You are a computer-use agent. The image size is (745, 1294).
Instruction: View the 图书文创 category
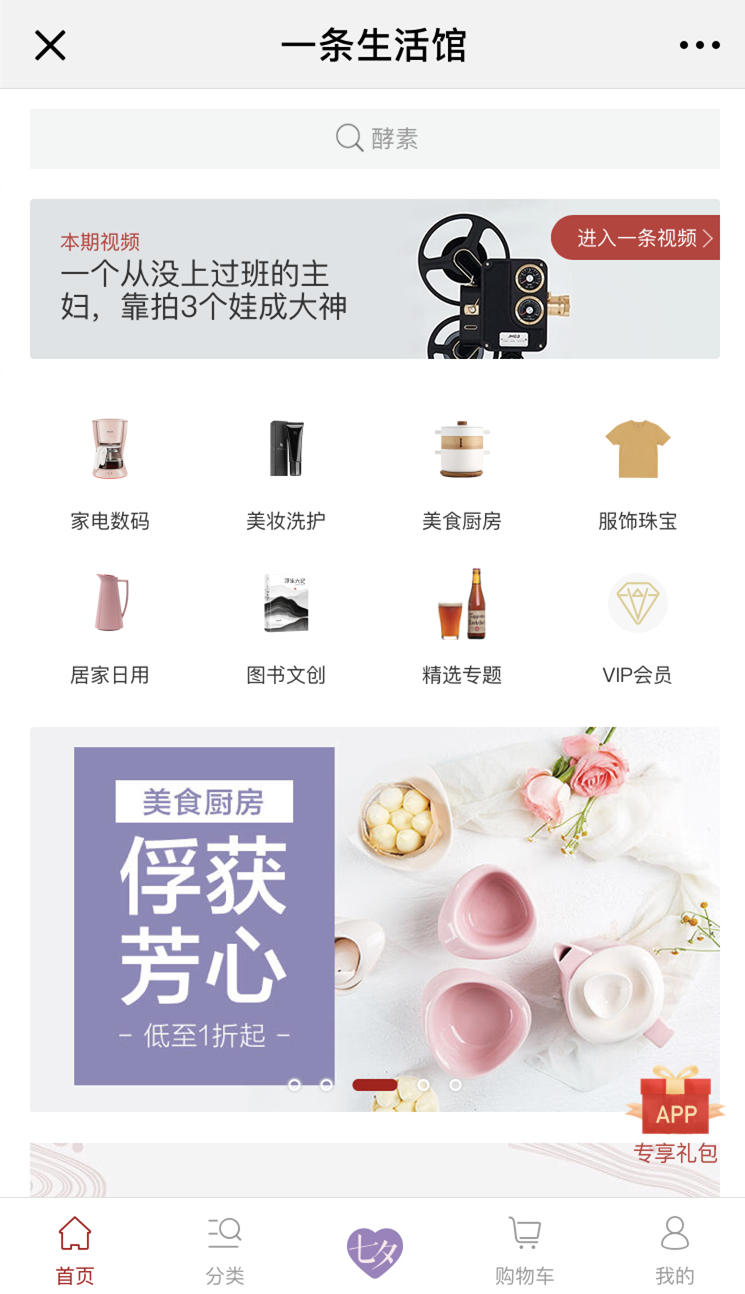click(x=286, y=625)
